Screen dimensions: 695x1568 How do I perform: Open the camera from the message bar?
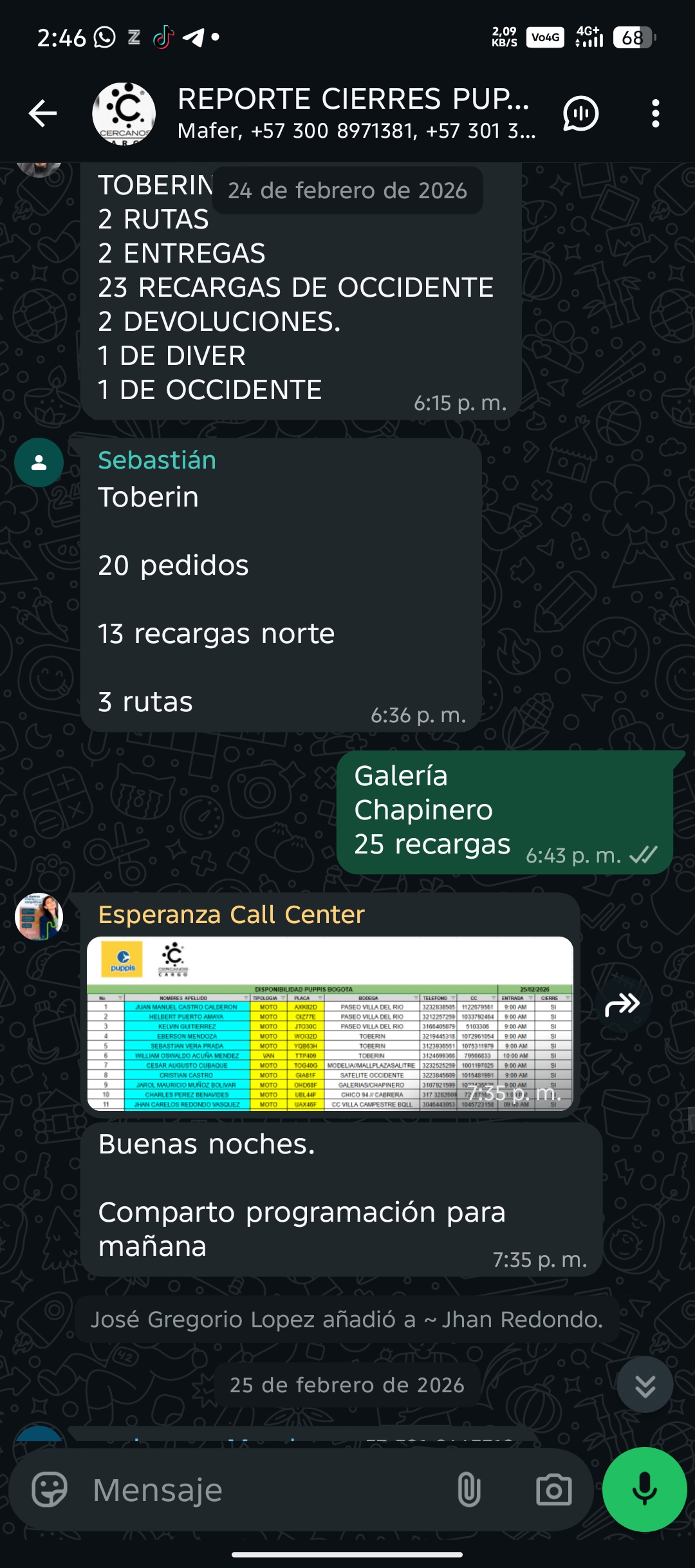(553, 1489)
